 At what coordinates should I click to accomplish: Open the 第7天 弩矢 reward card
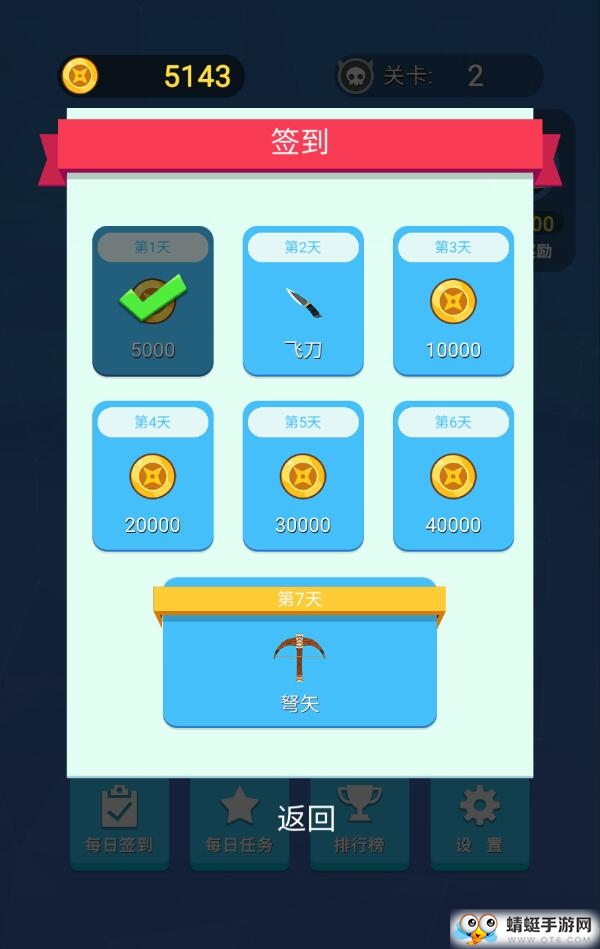click(x=300, y=660)
